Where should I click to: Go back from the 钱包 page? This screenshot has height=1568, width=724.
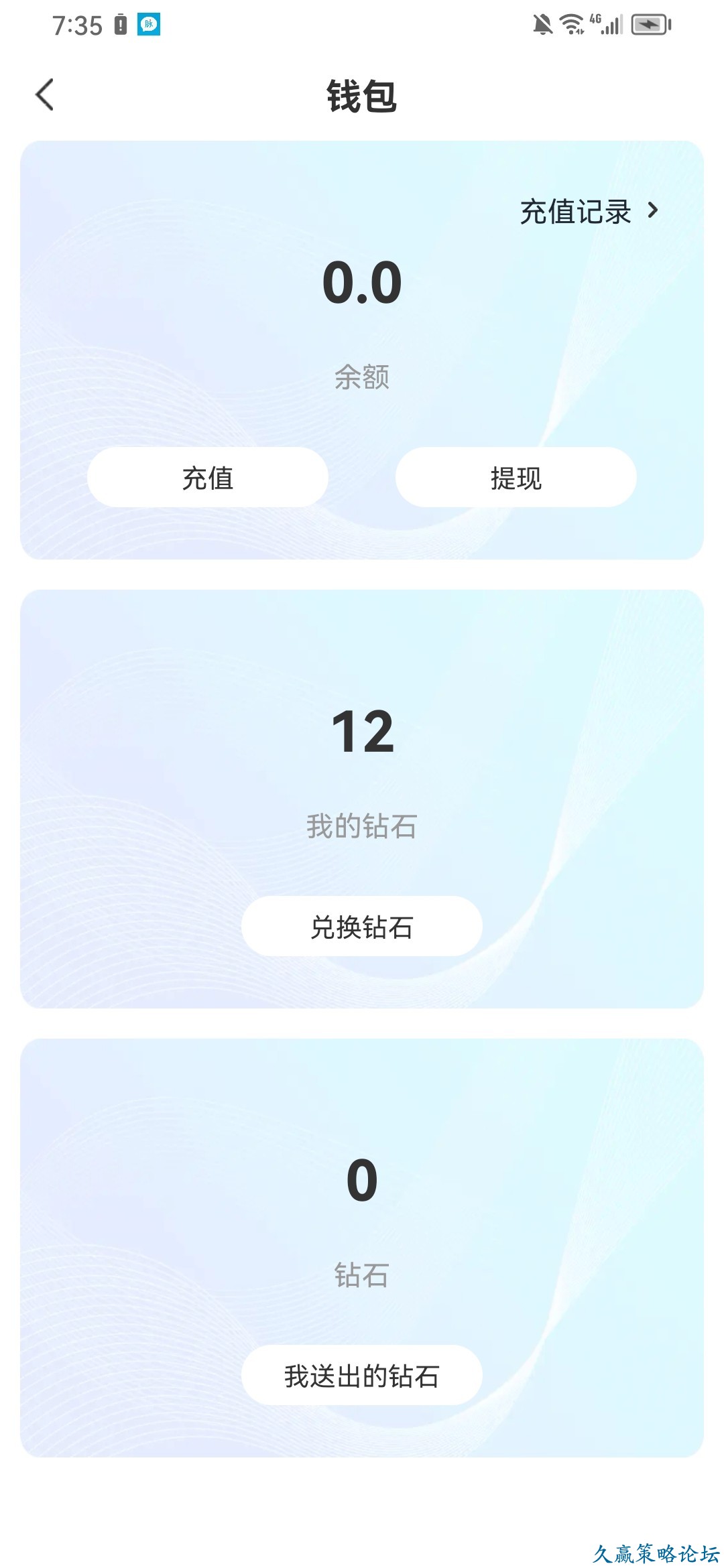point(44,94)
